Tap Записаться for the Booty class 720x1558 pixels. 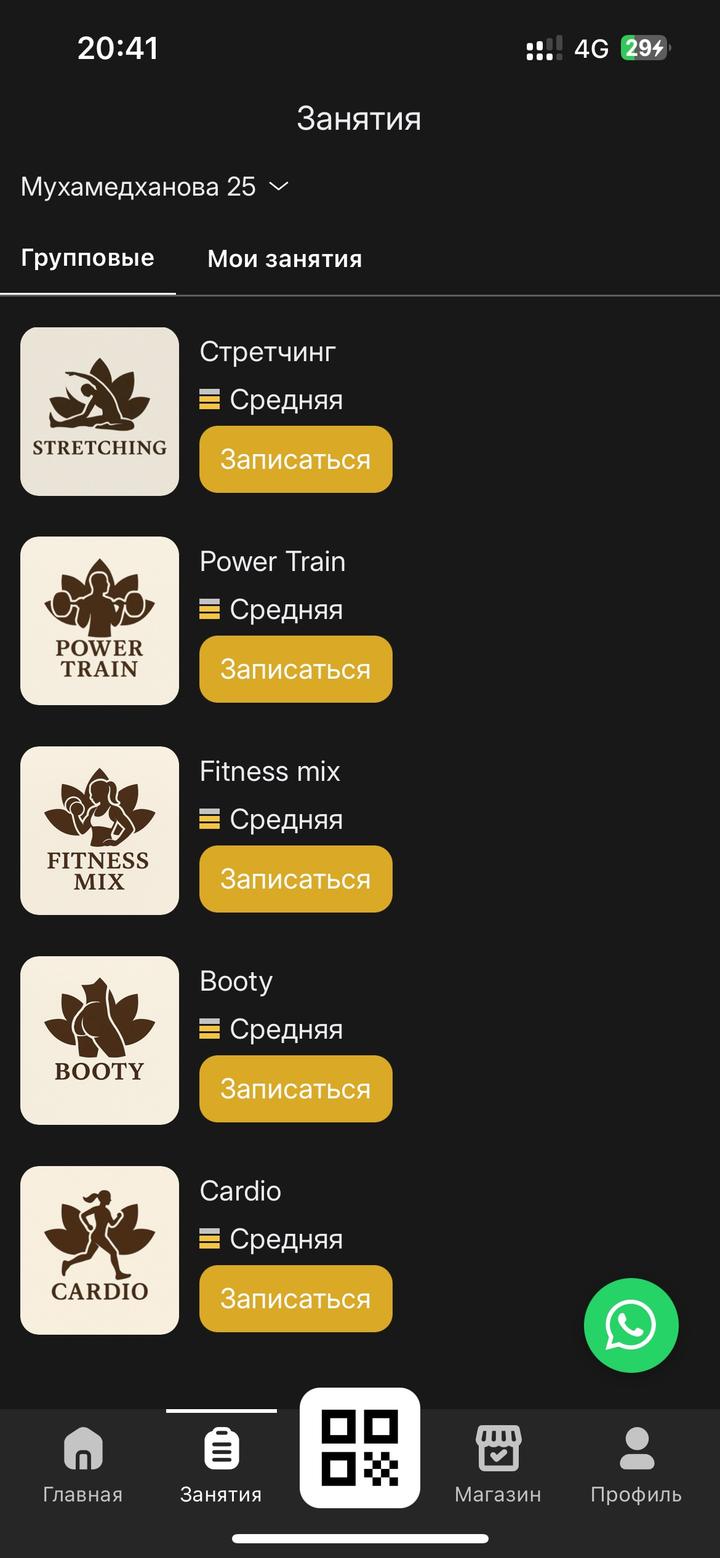(295, 1090)
